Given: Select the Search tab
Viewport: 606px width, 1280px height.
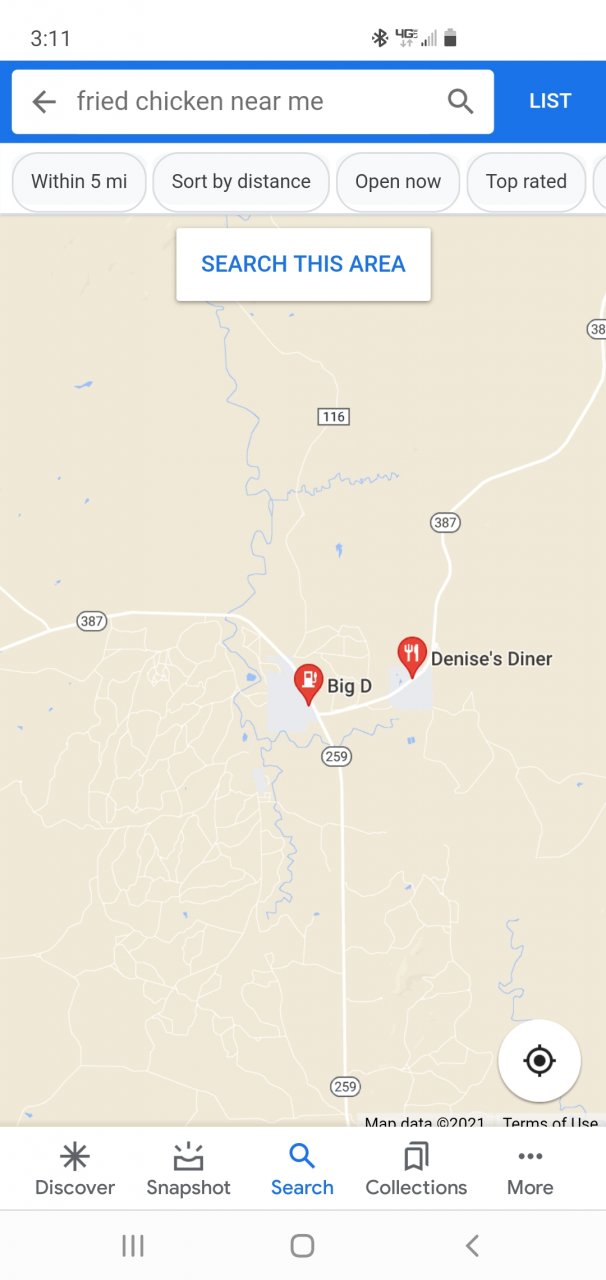Looking at the screenshot, I should (302, 1170).
